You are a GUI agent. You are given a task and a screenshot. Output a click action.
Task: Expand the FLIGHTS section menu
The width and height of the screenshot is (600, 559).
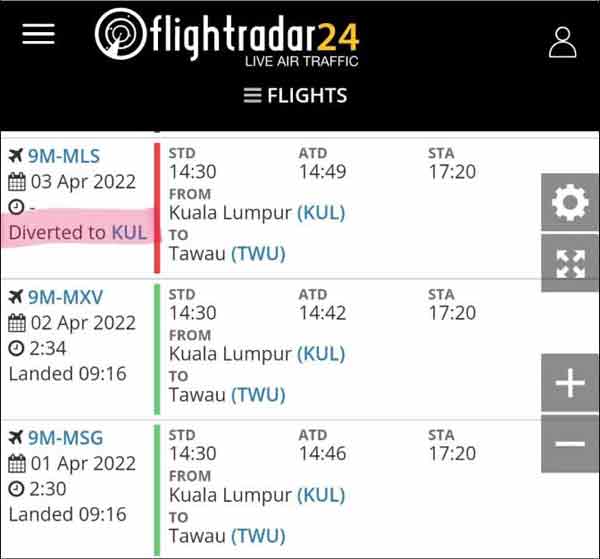coord(296,96)
